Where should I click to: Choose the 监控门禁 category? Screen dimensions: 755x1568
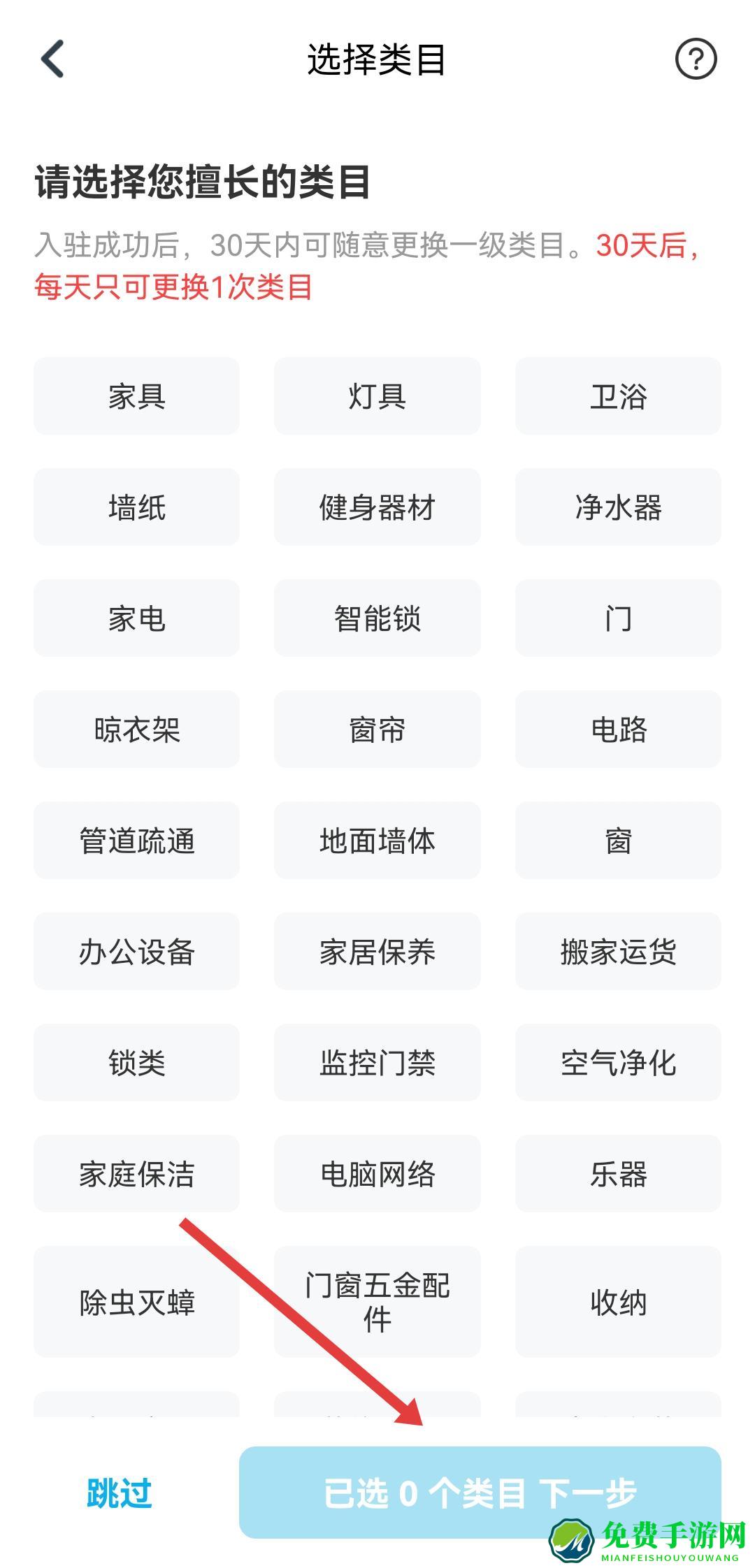[x=377, y=1063]
